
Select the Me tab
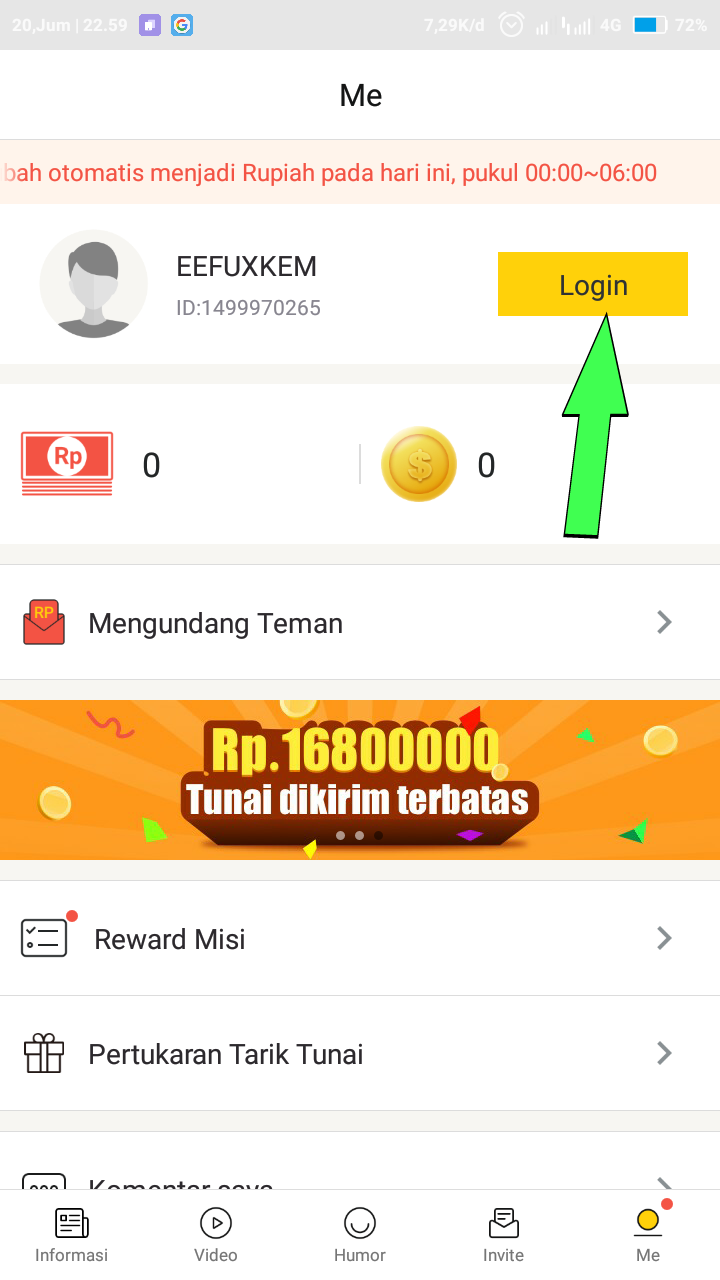tap(648, 1235)
